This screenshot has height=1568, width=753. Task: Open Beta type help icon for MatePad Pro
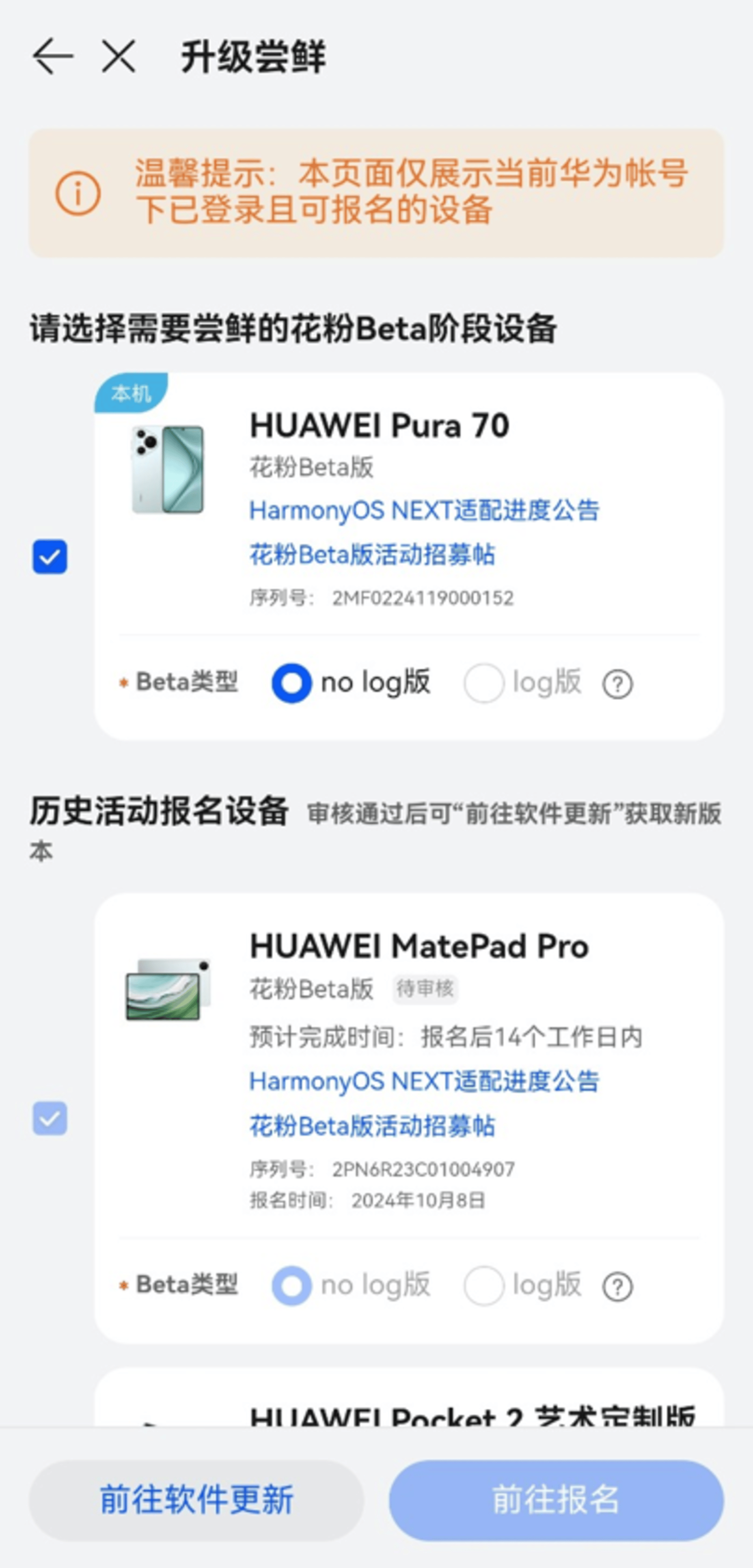point(617,1287)
